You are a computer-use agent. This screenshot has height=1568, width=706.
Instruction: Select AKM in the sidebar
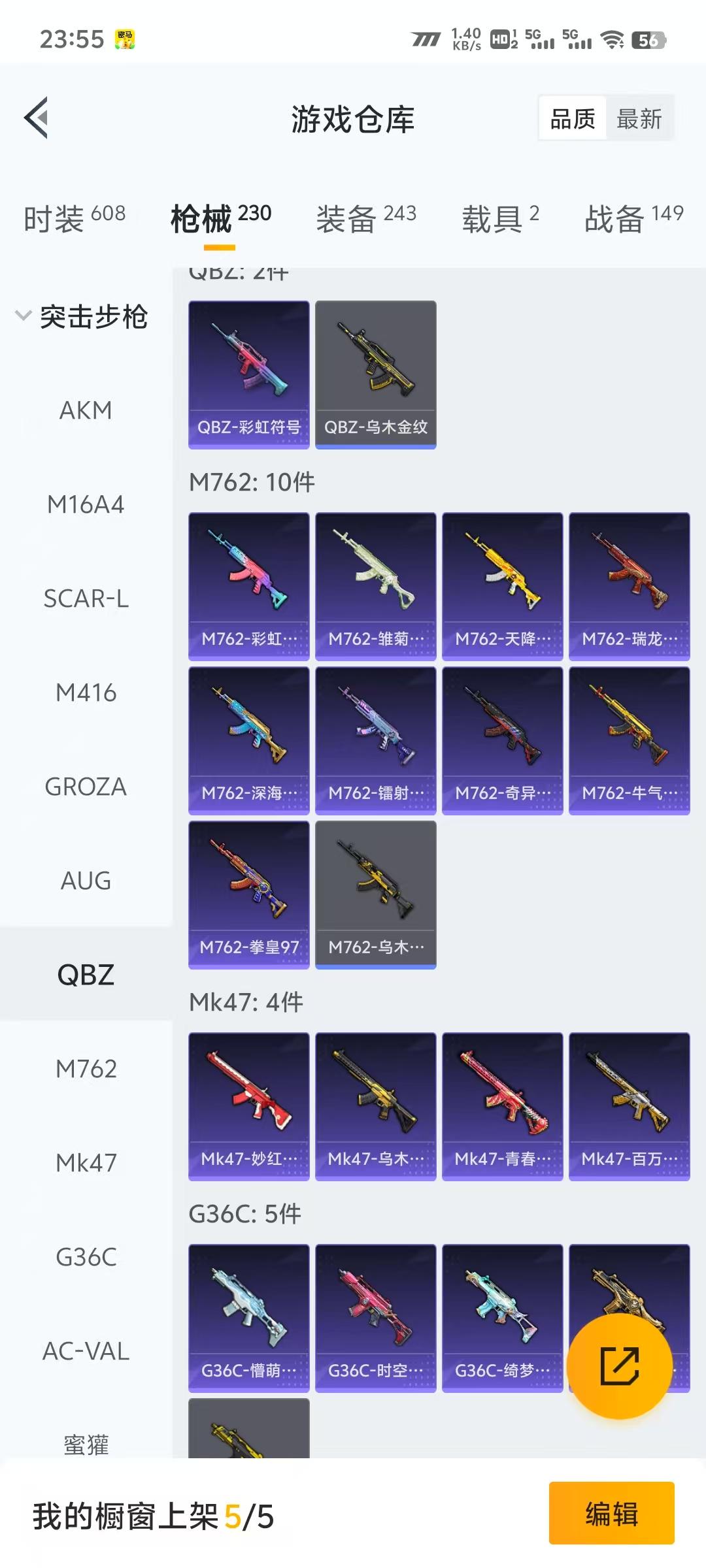pos(86,410)
